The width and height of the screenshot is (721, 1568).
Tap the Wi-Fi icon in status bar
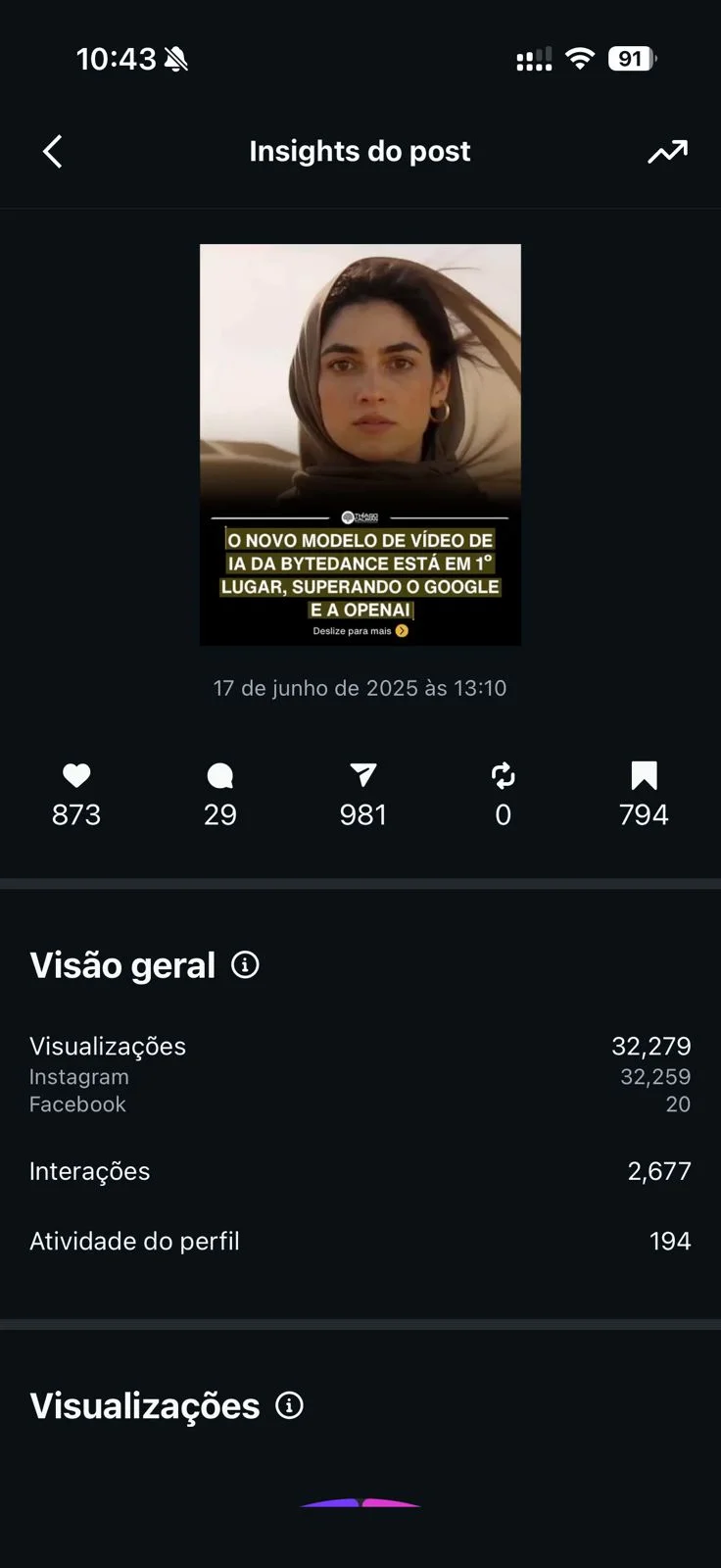coord(580,58)
